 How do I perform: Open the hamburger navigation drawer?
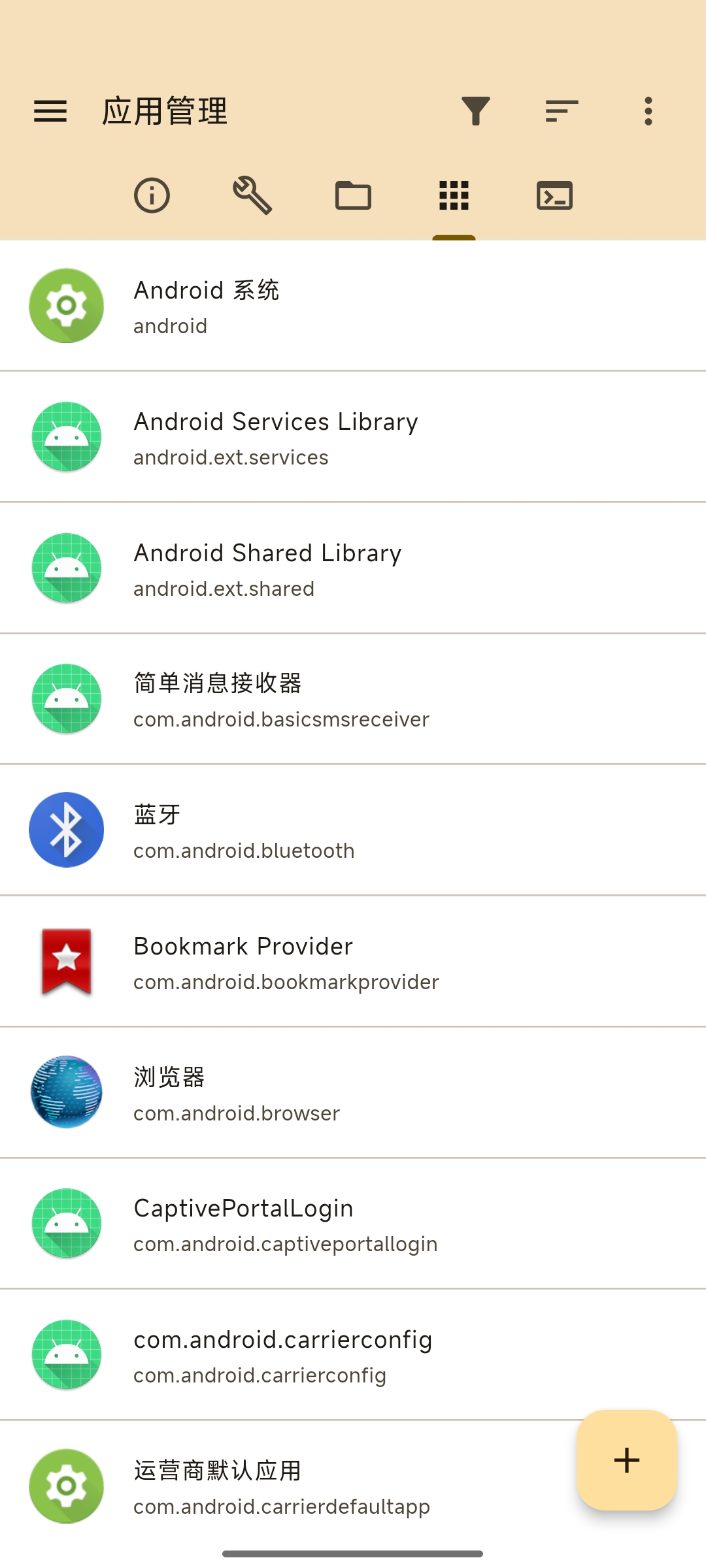tap(50, 111)
